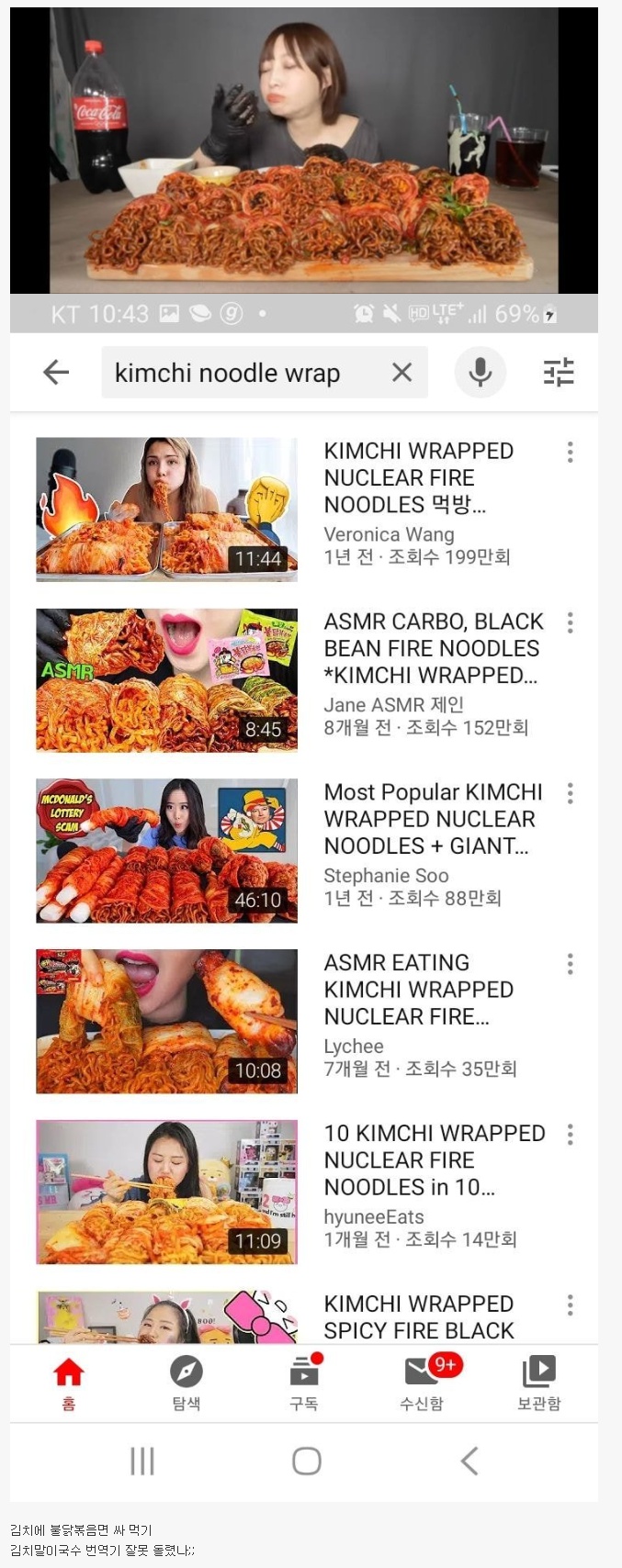
Task: Open the 수신함 inbox tab
Action: [422, 1383]
